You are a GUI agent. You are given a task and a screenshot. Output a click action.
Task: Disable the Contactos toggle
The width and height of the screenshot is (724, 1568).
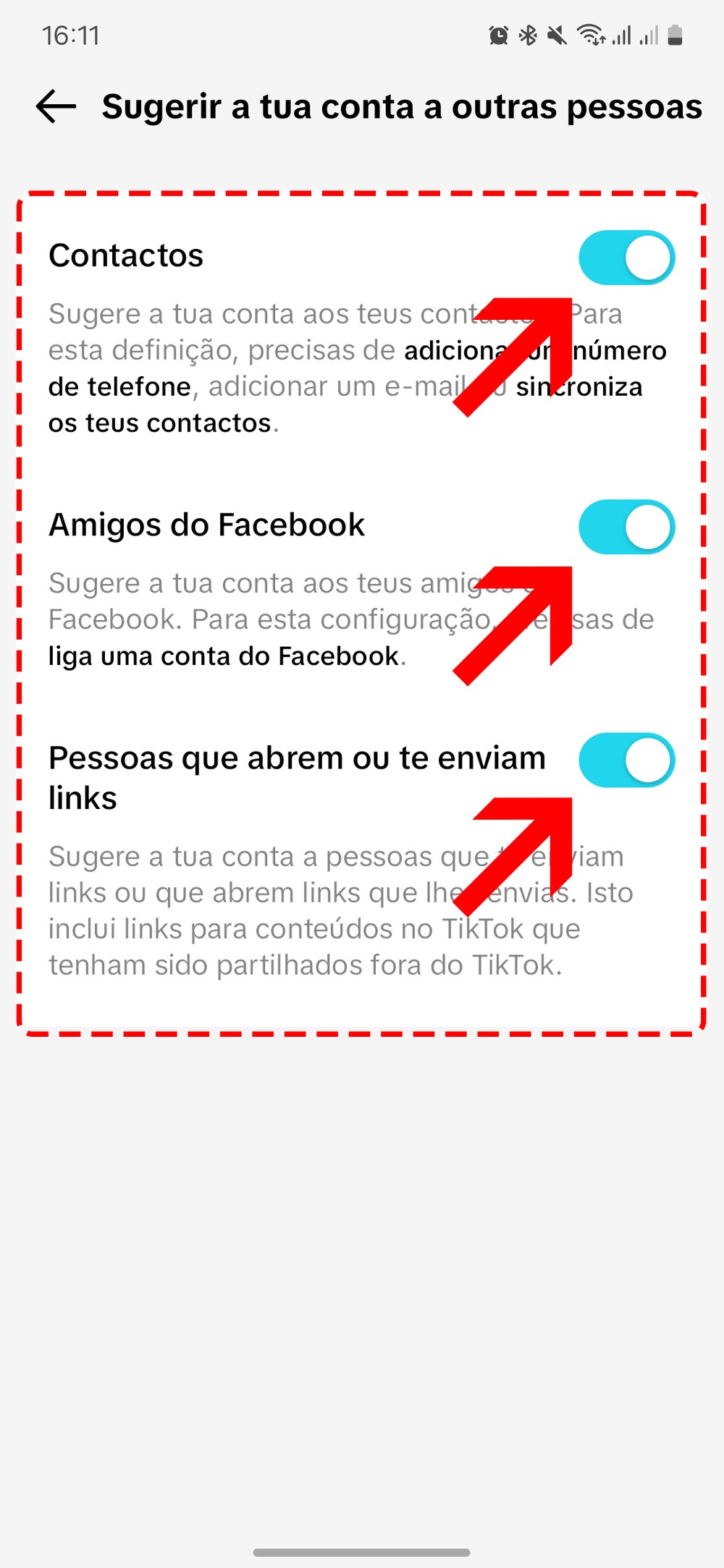[x=626, y=258]
